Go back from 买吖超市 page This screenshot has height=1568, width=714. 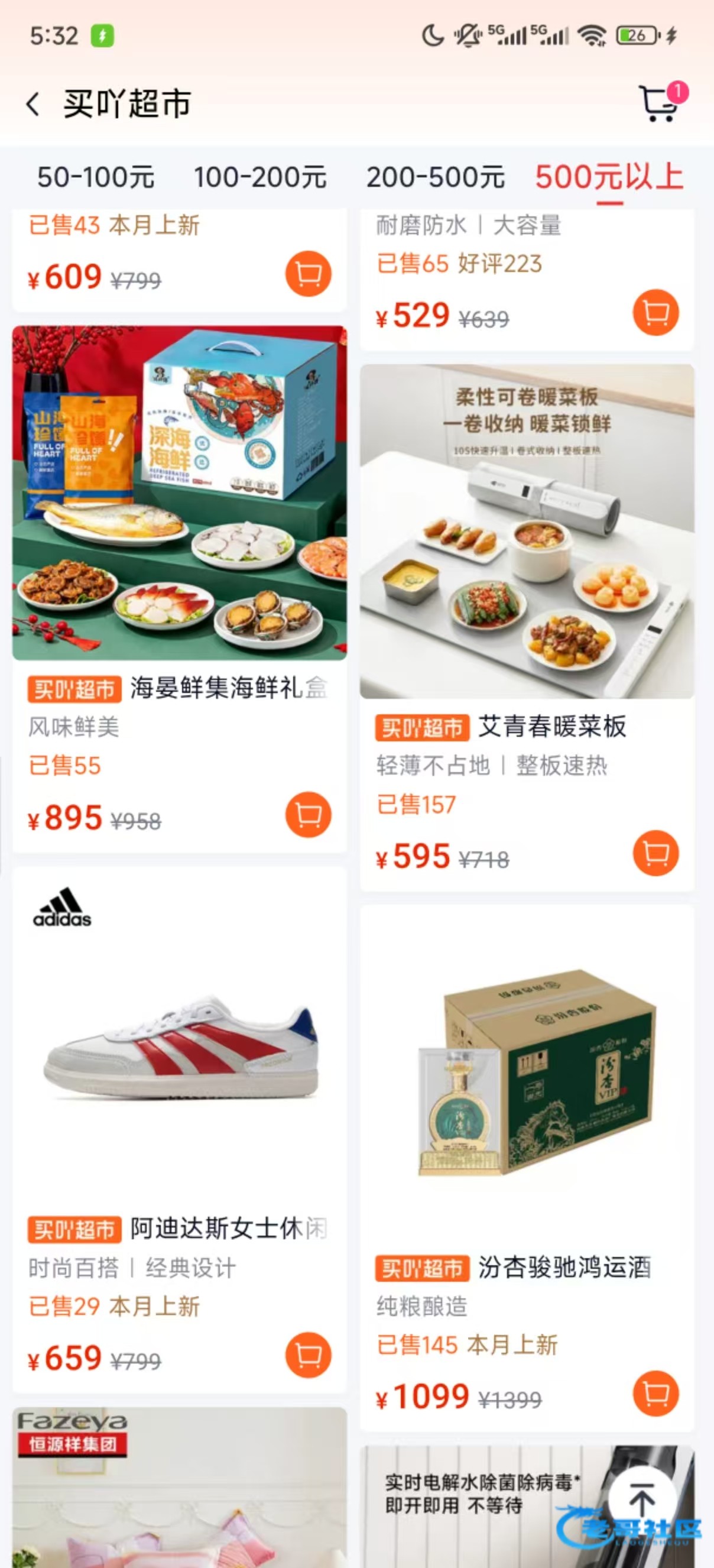coord(34,104)
